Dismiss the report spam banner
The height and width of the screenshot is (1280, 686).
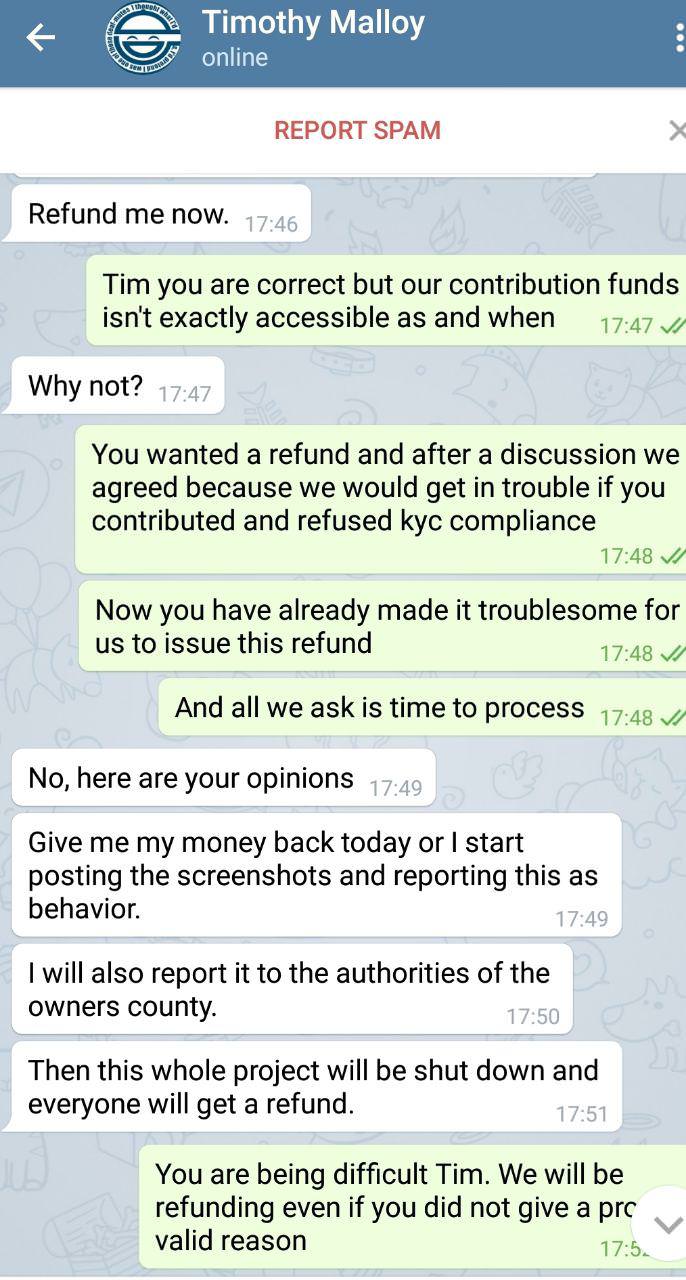[x=677, y=130]
